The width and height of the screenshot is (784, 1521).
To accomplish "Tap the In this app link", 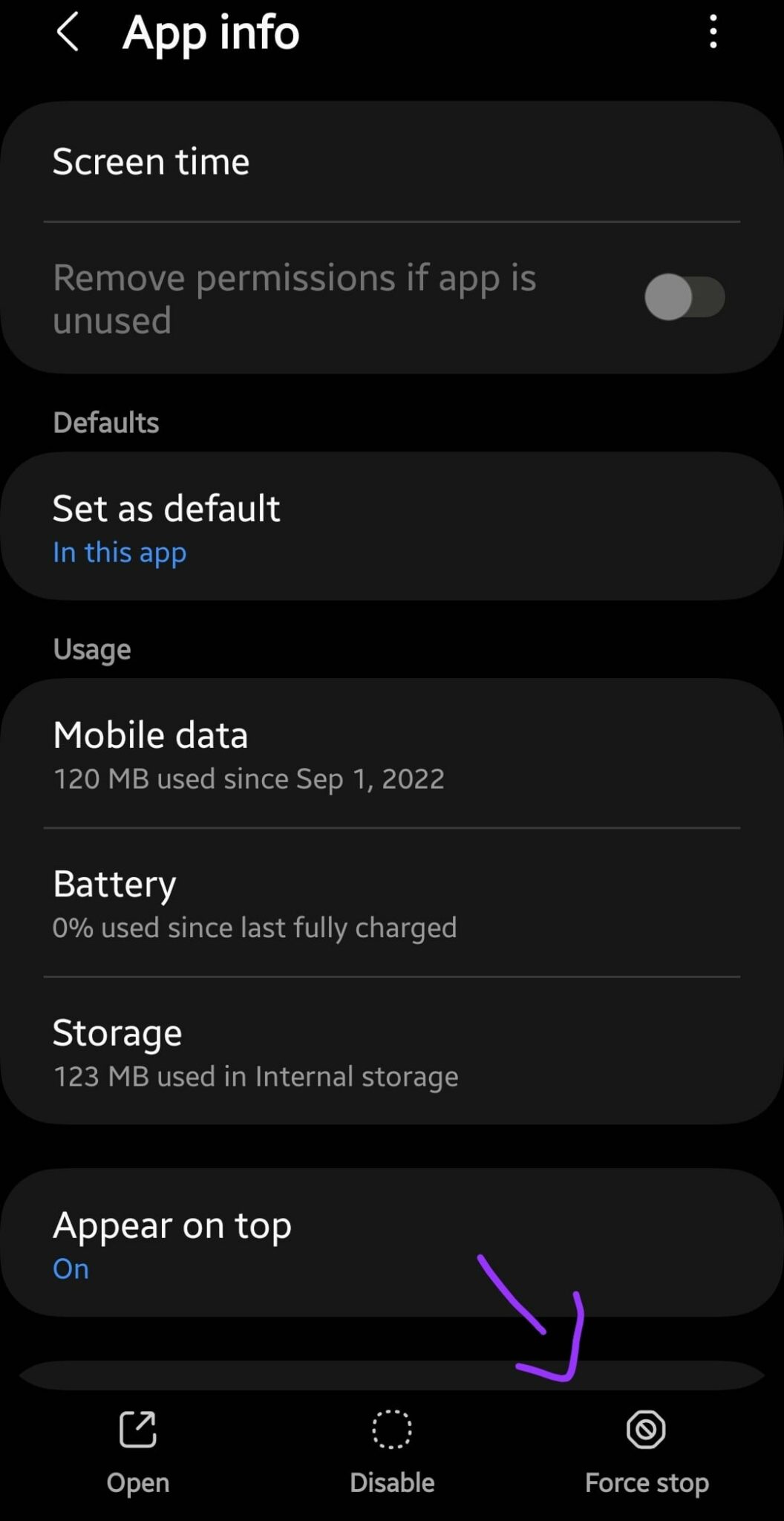I will coord(120,553).
